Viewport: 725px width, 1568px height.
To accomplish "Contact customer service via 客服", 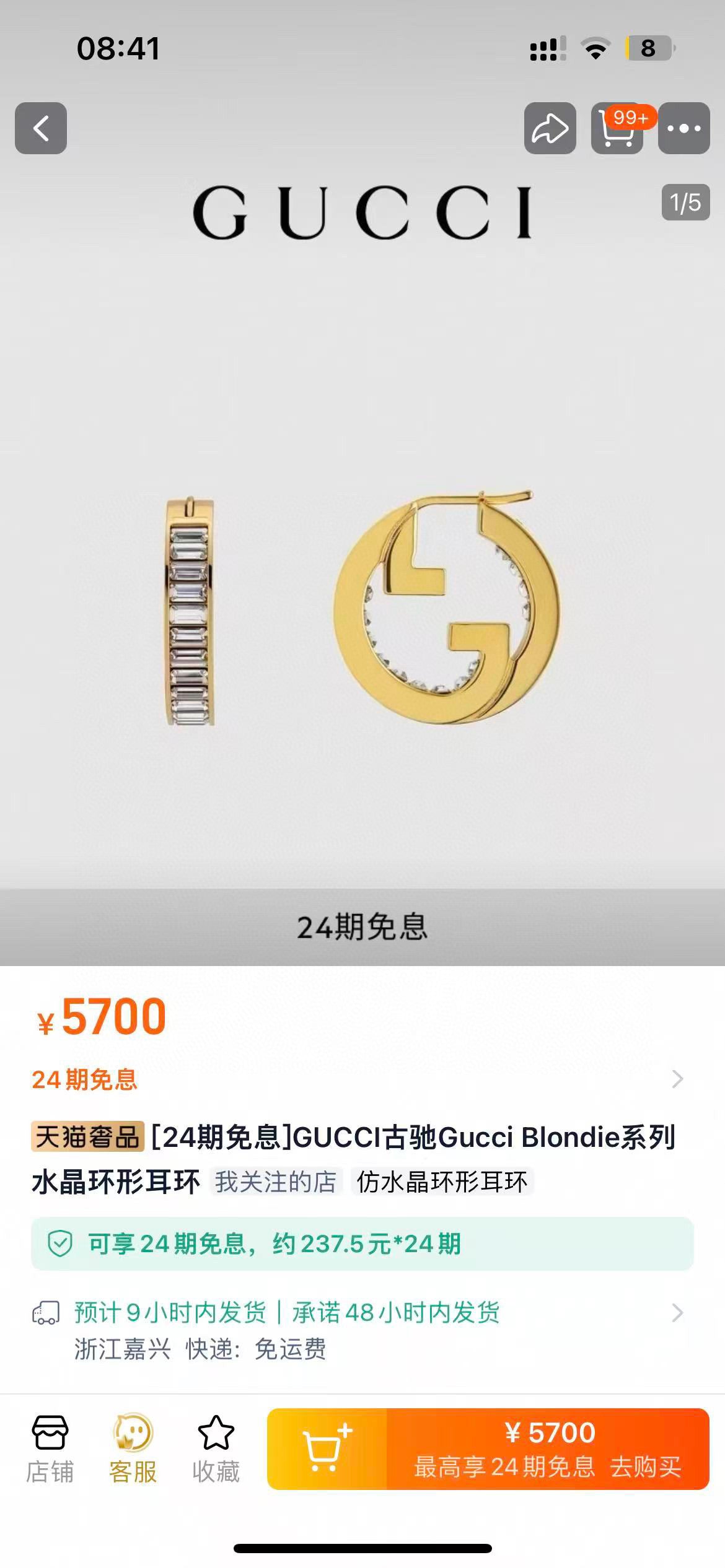I will [133, 1450].
